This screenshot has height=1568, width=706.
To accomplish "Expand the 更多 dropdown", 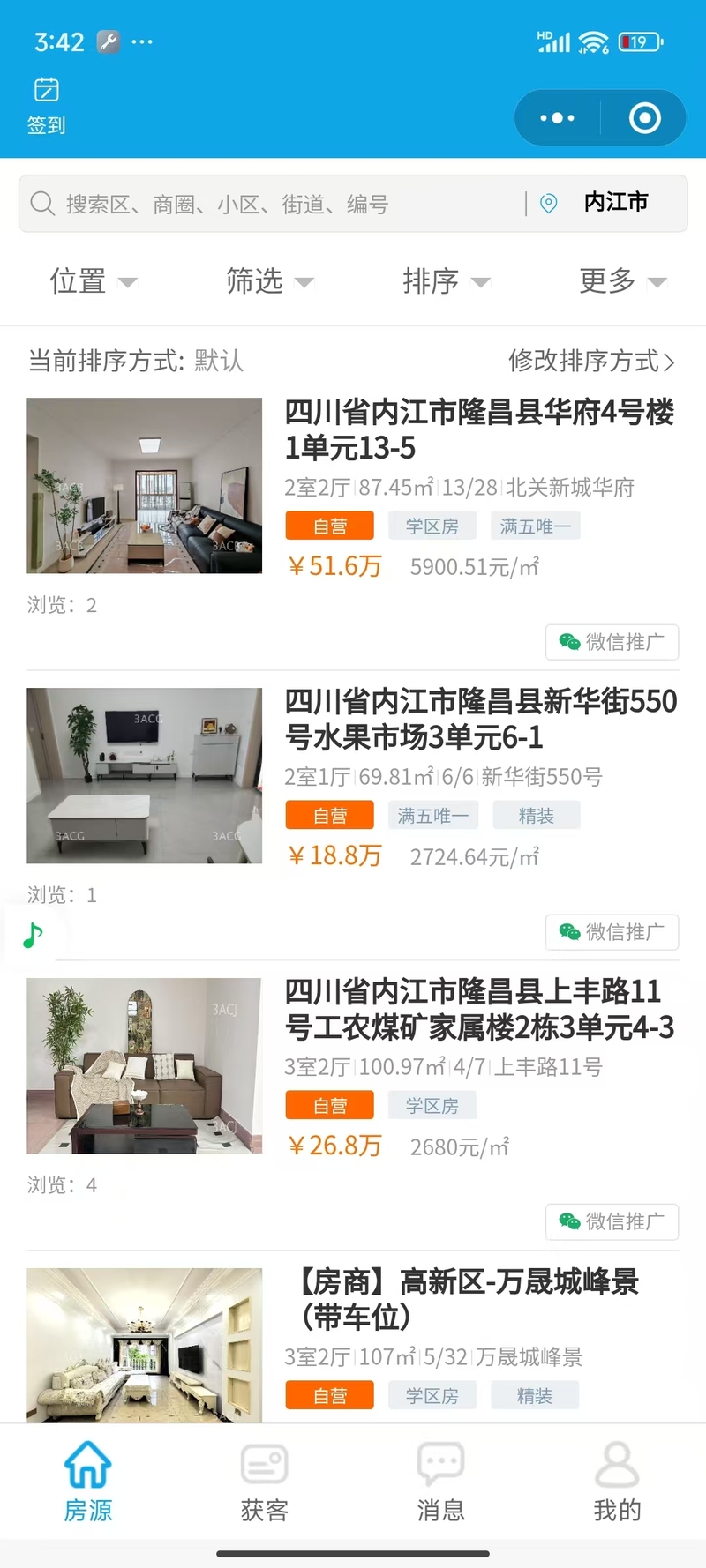I will (x=622, y=281).
